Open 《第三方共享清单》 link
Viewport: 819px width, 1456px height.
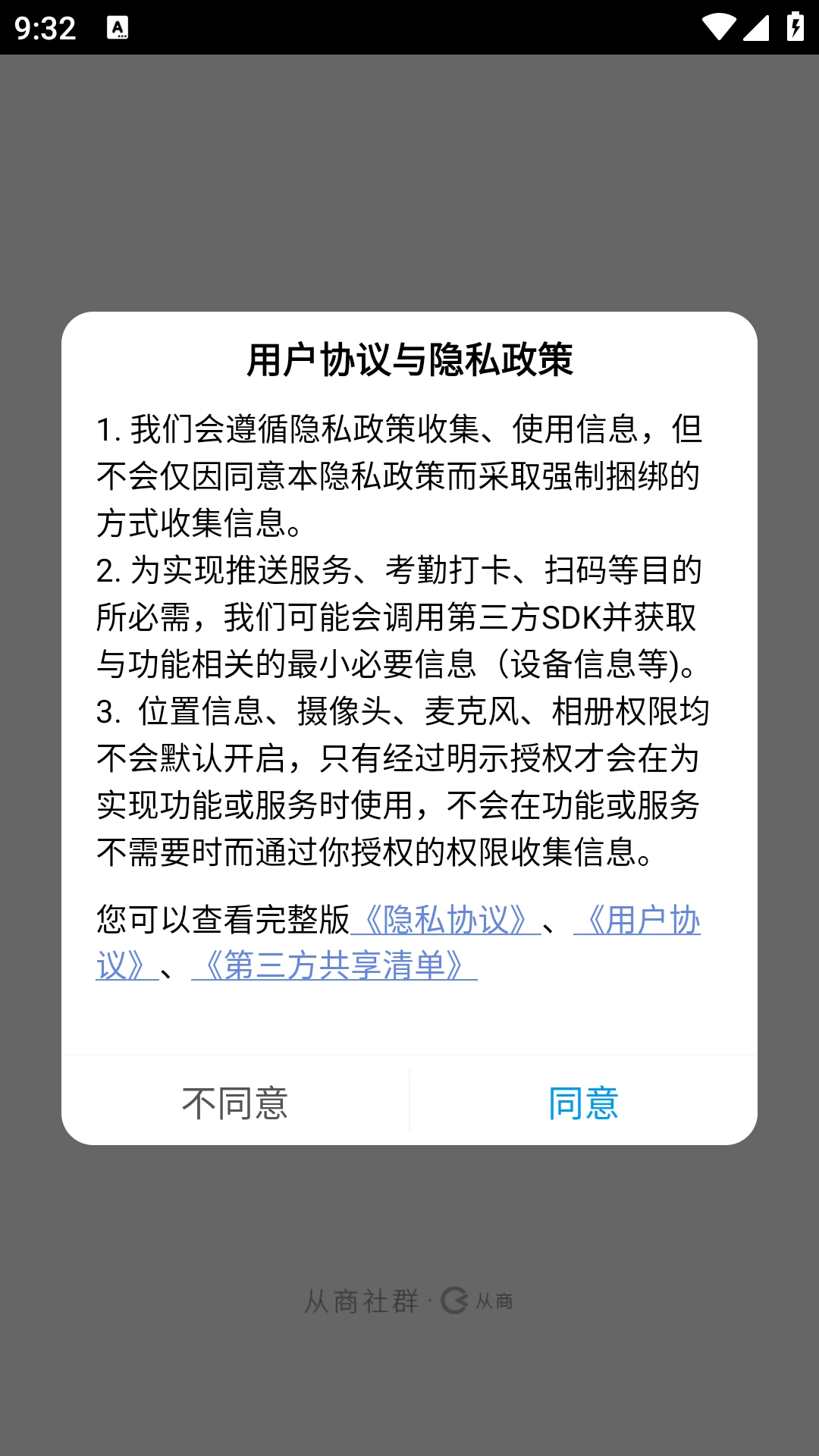[334, 965]
